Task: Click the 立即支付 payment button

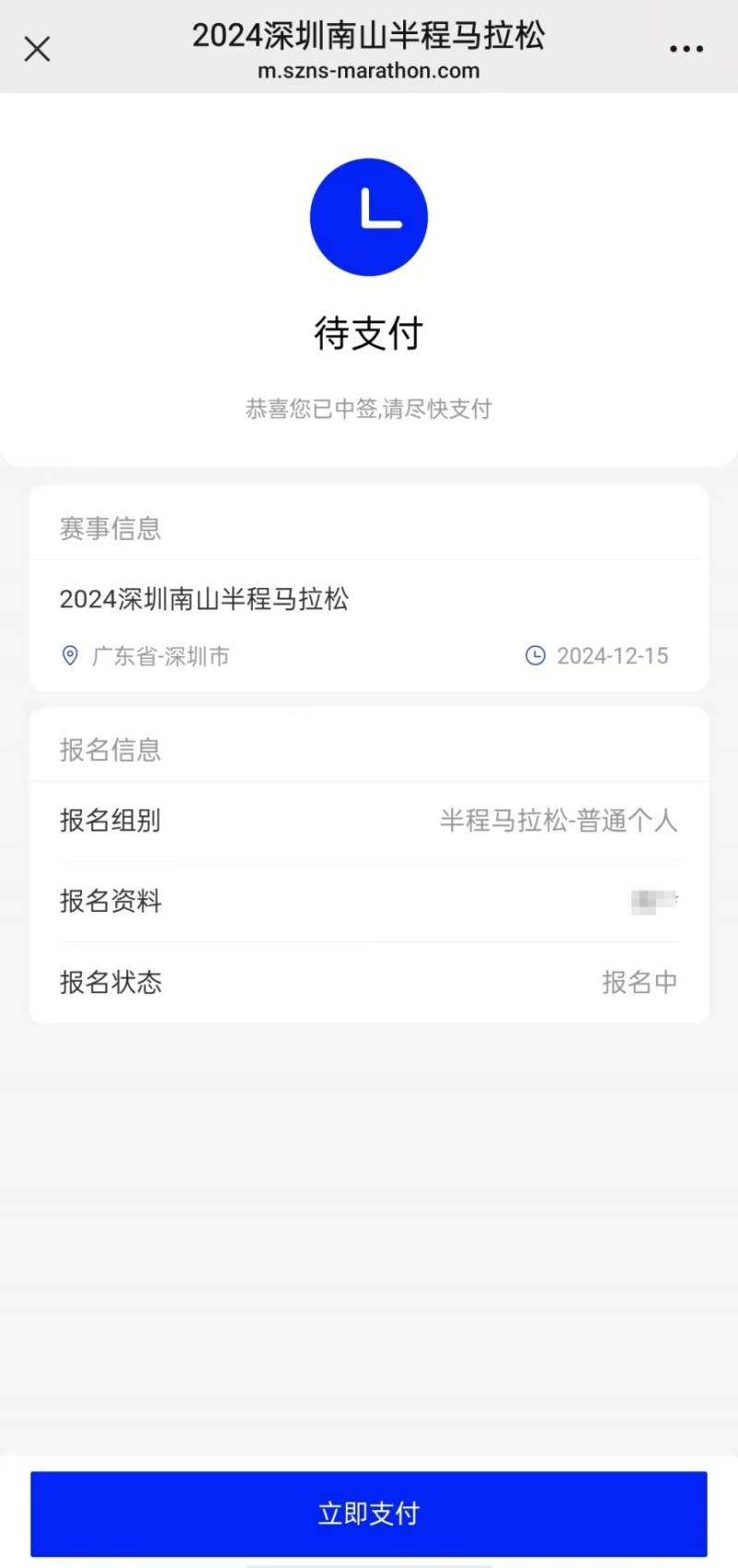Action: click(369, 1512)
